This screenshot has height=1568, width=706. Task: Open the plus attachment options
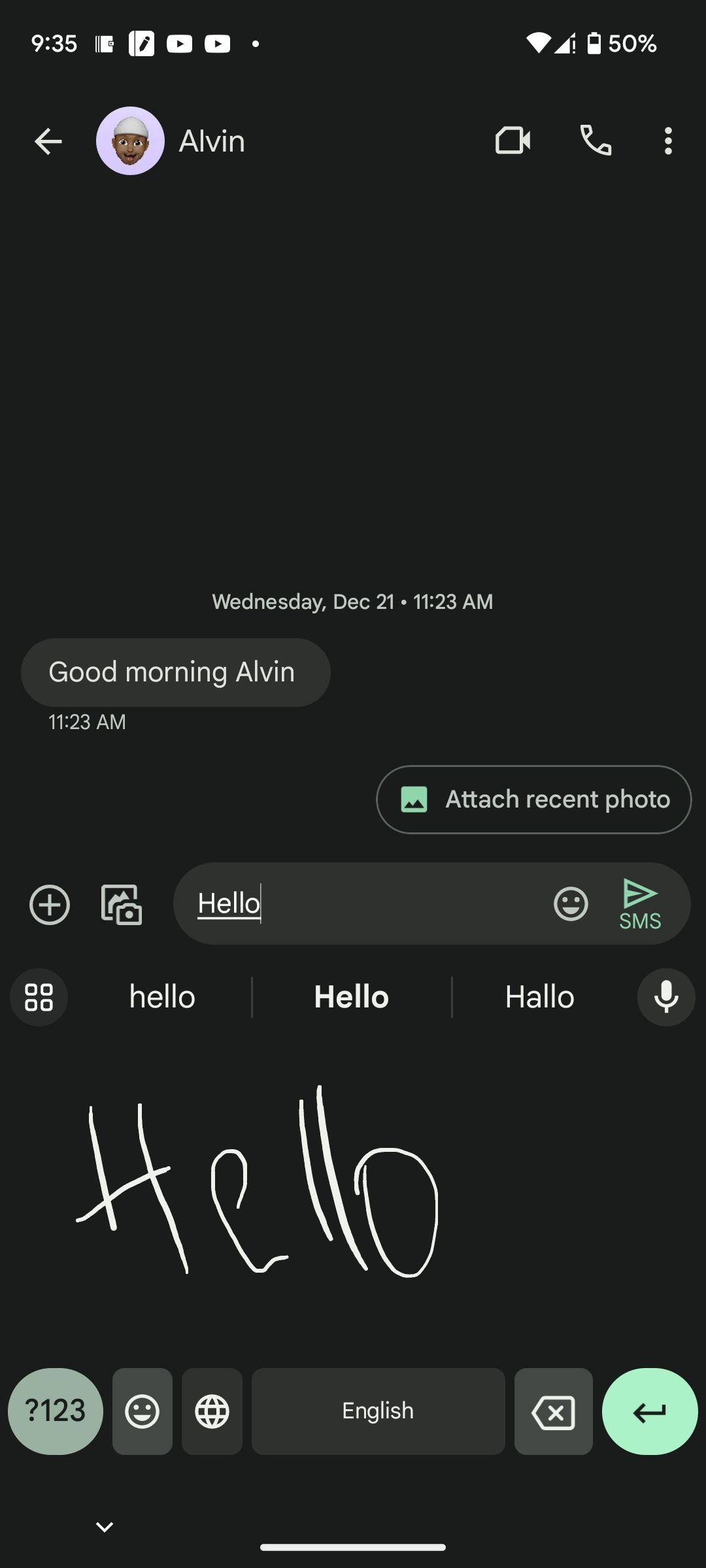(48, 905)
